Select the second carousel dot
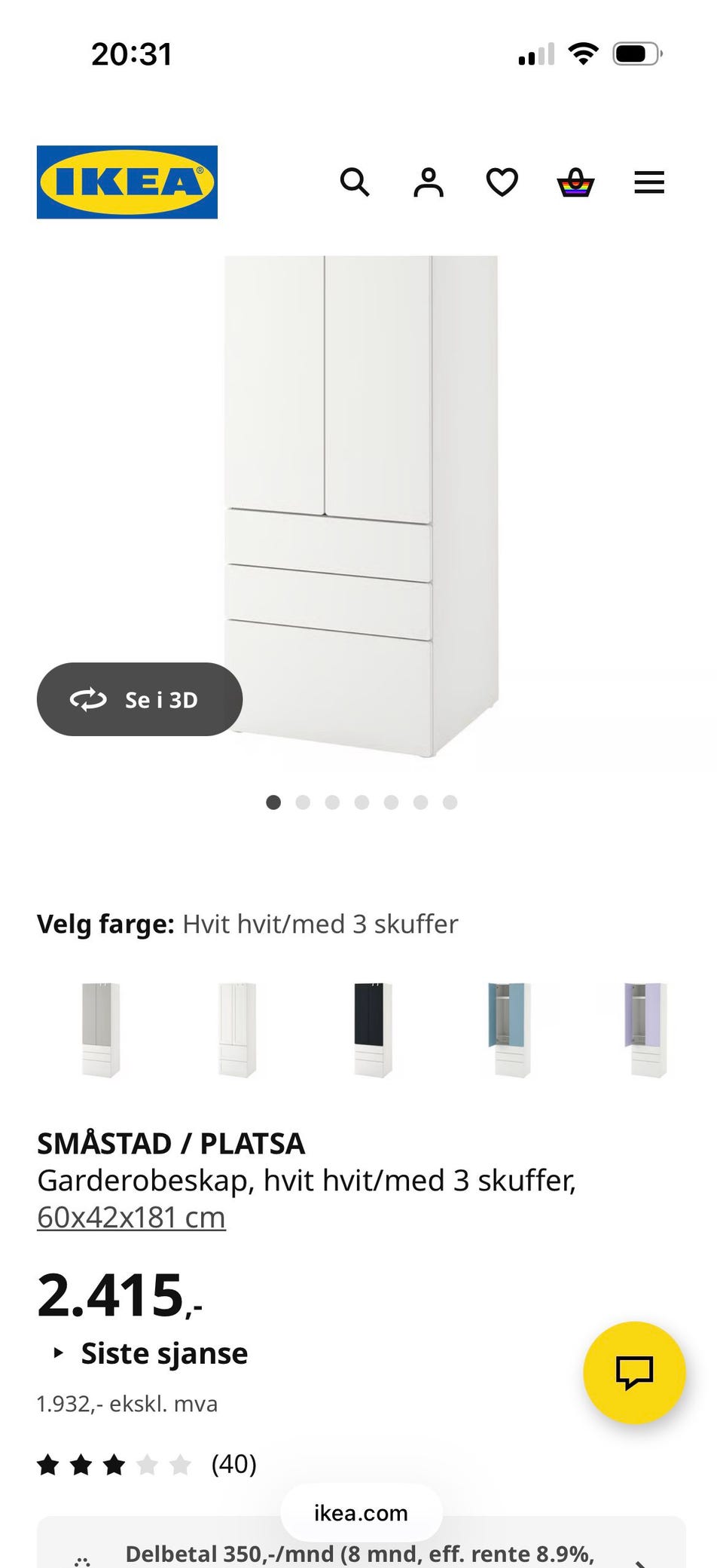This screenshot has width=723, height=1568. coord(303,802)
